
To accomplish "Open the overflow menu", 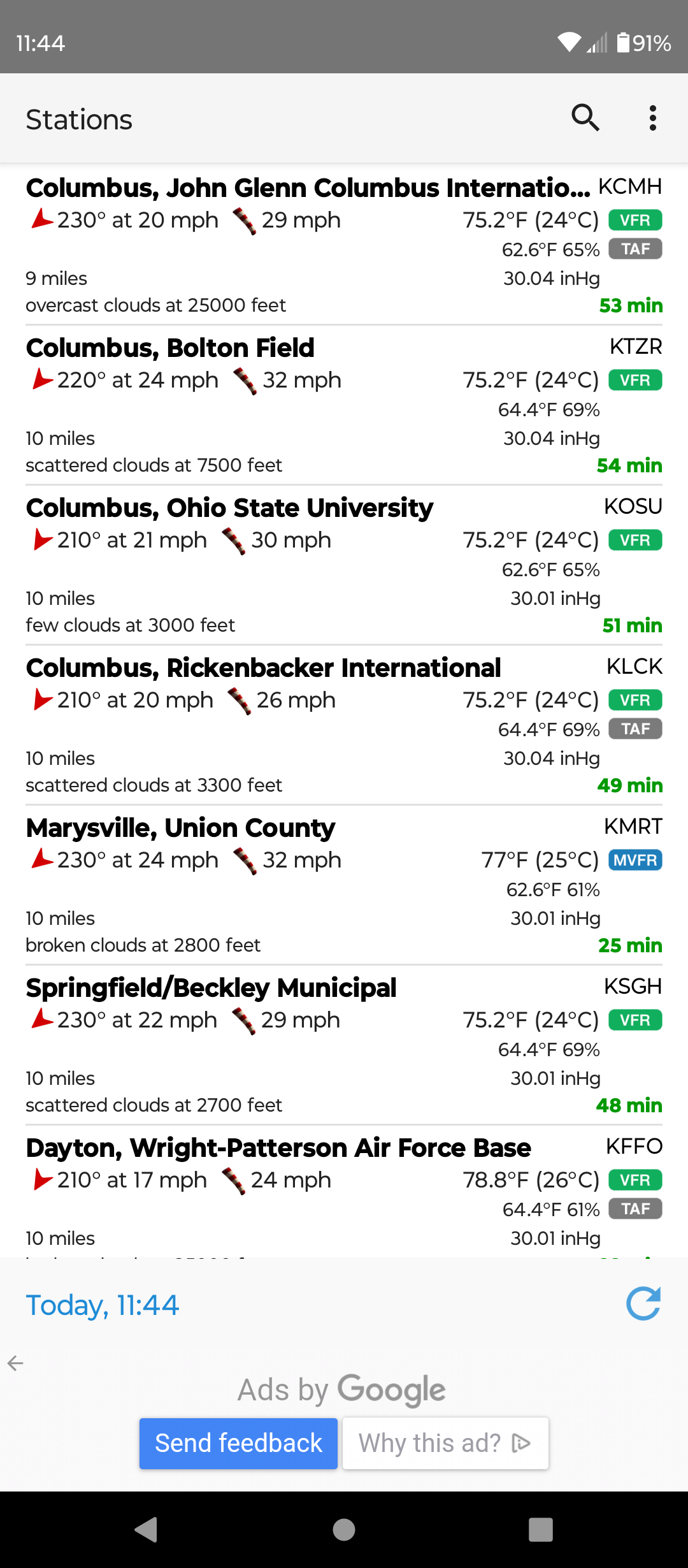I will click(652, 118).
